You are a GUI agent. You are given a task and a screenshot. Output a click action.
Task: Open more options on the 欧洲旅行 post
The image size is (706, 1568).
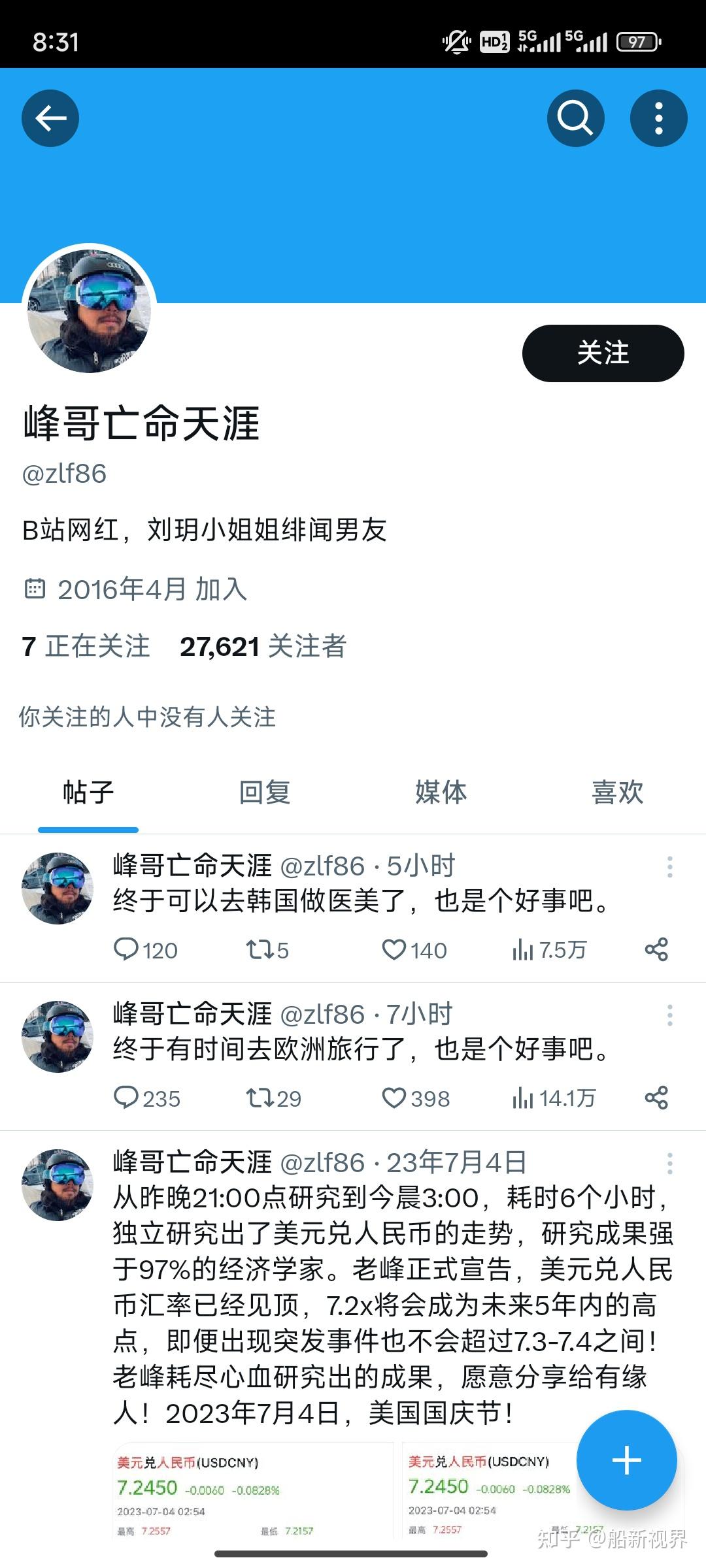[669, 1015]
